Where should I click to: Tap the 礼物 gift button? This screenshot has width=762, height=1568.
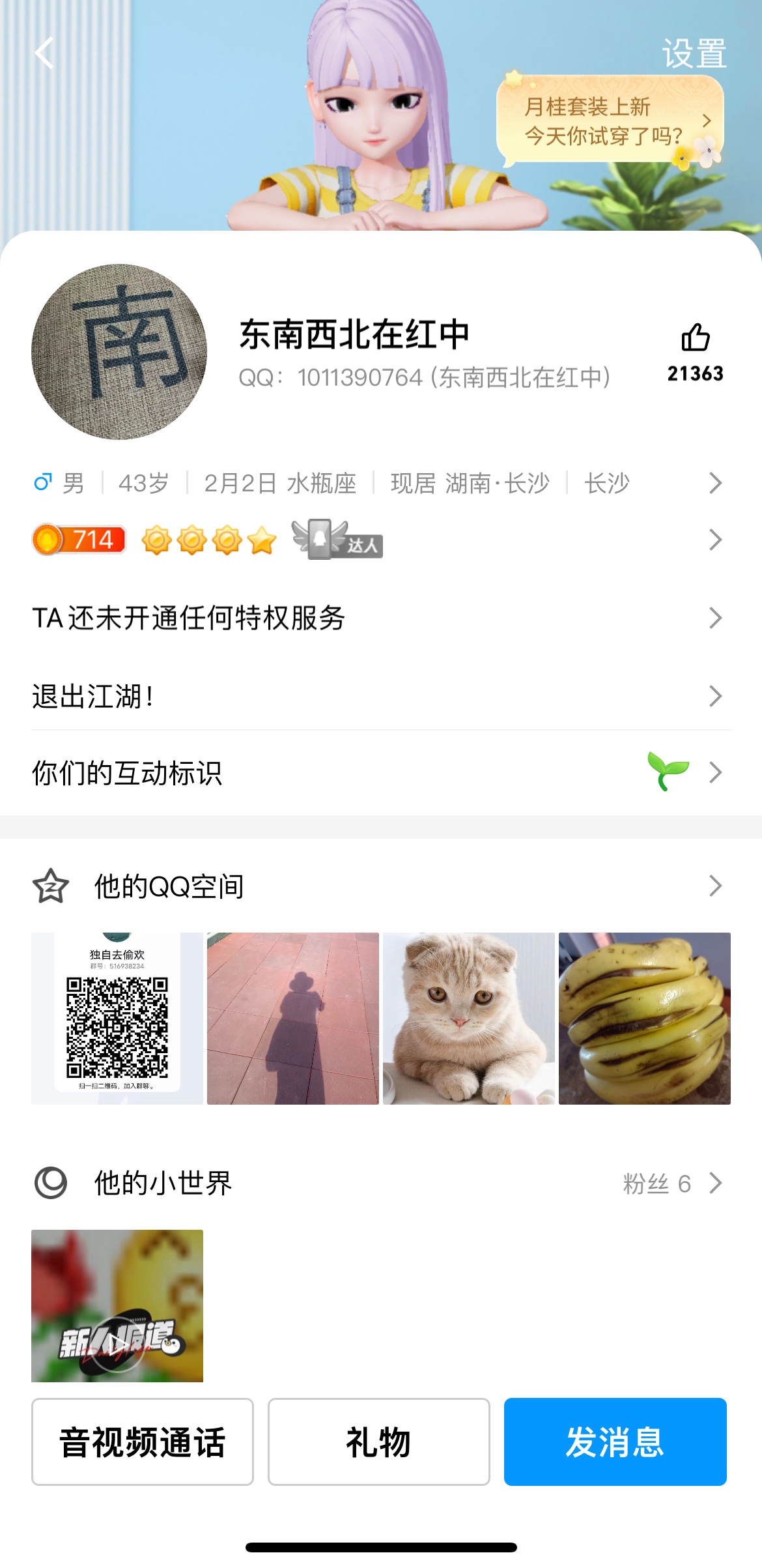point(379,1442)
